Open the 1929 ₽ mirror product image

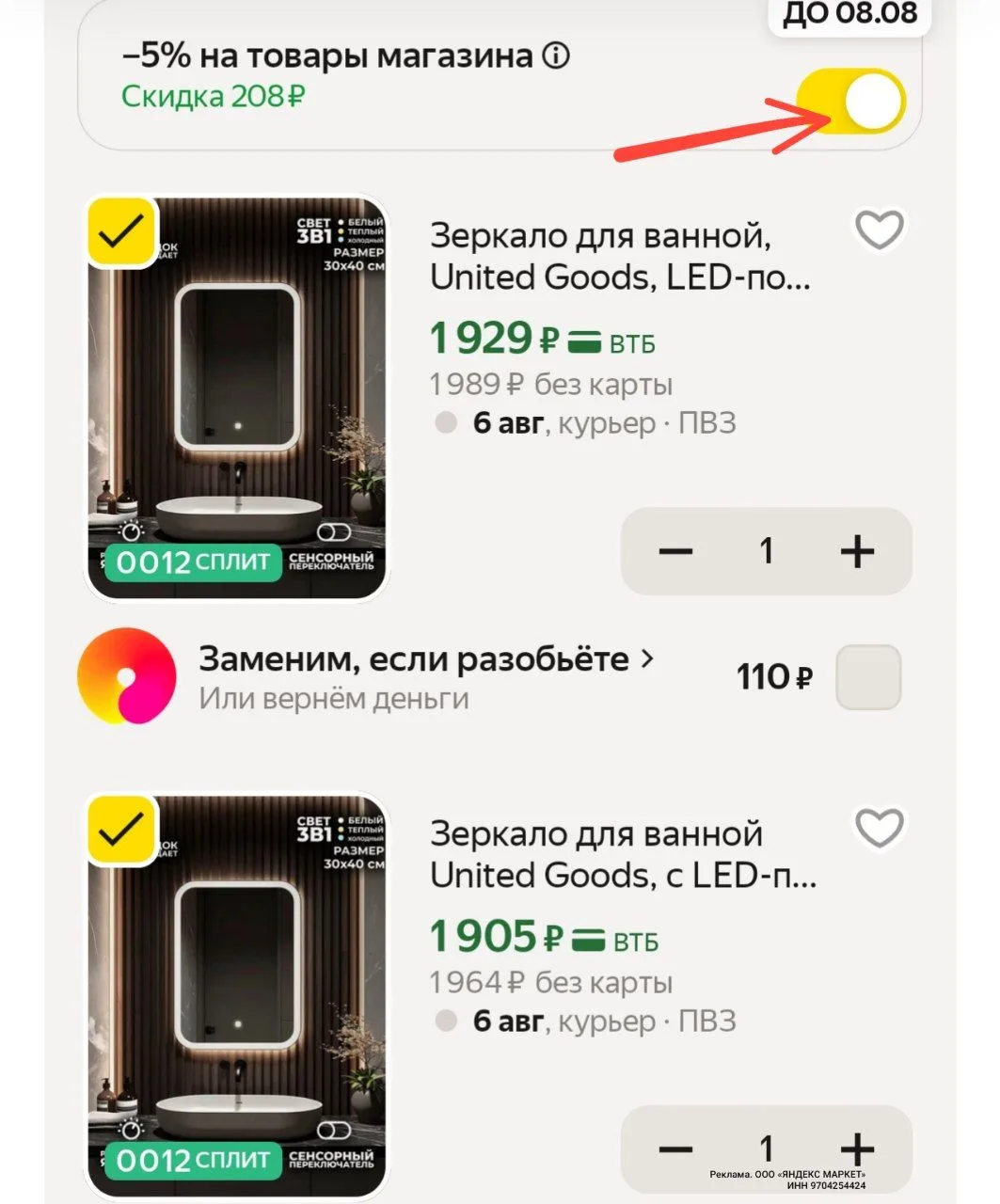click(x=237, y=397)
